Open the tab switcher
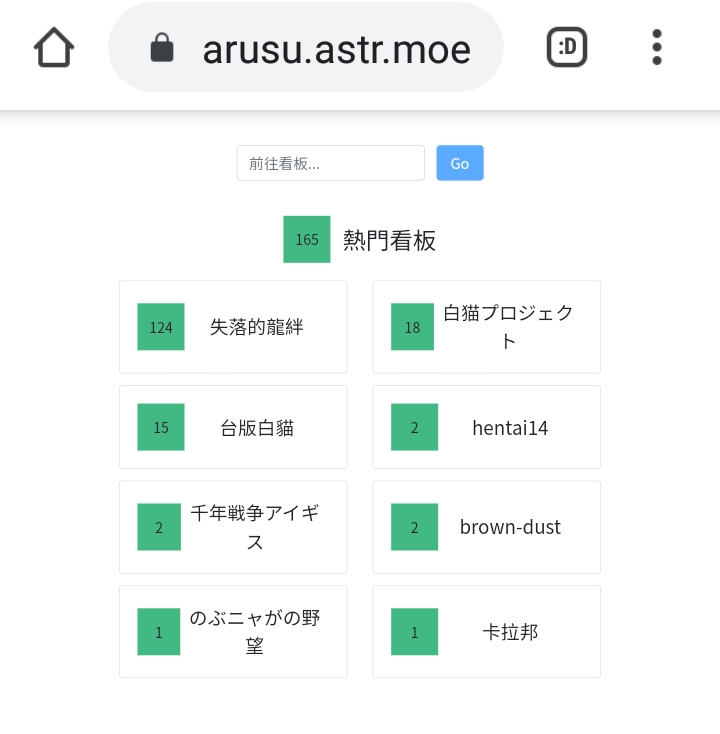Image resolution: width=720 pixels, height=734 pixels. click(x=567, y=47)
